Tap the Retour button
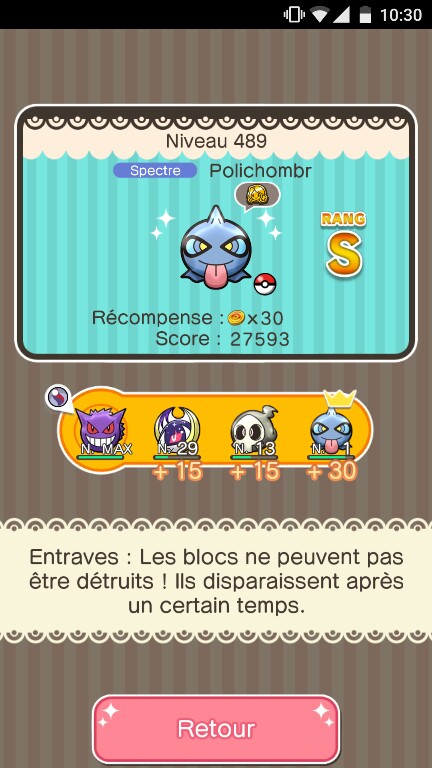This screenshot has width=432, height=768. point(216,728)
